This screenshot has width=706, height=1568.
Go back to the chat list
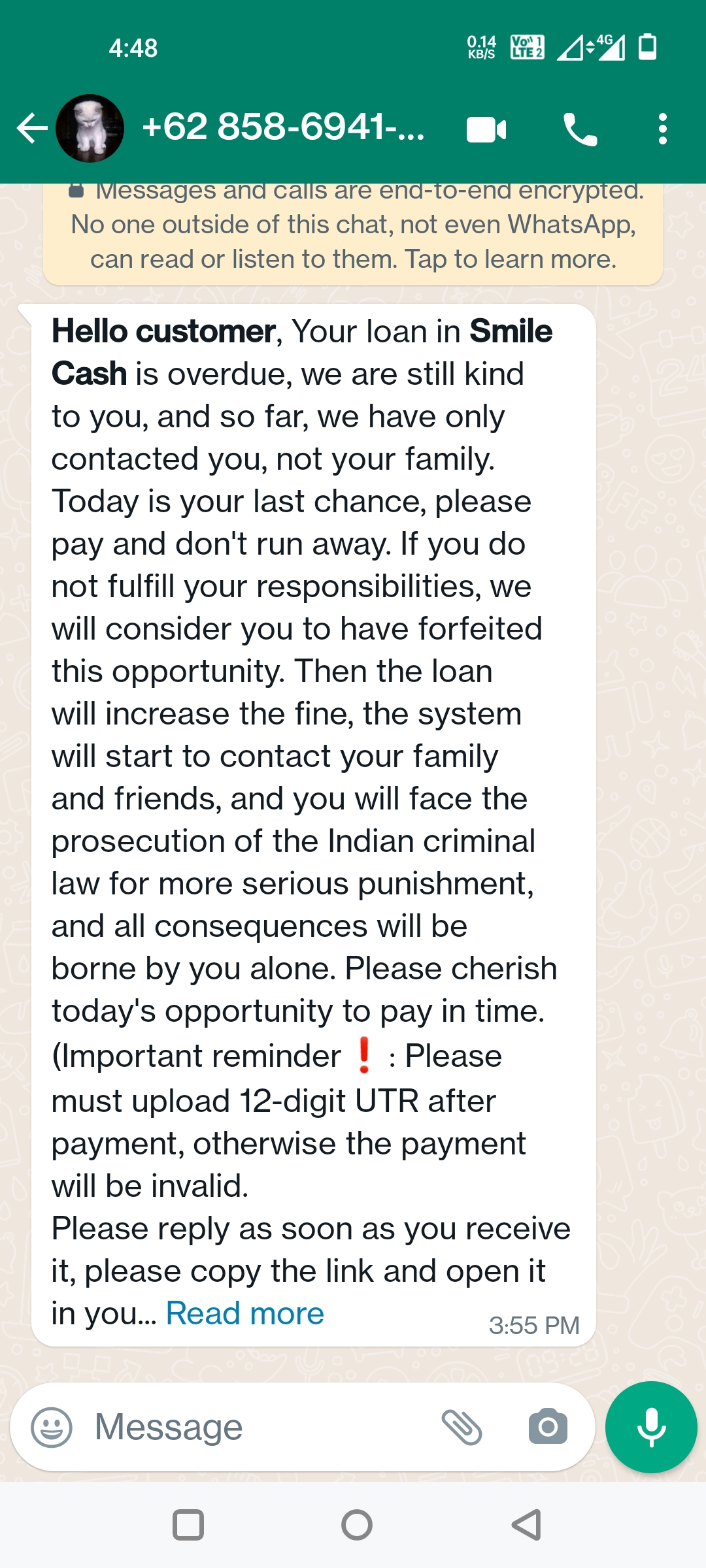(x=31, y=128)
